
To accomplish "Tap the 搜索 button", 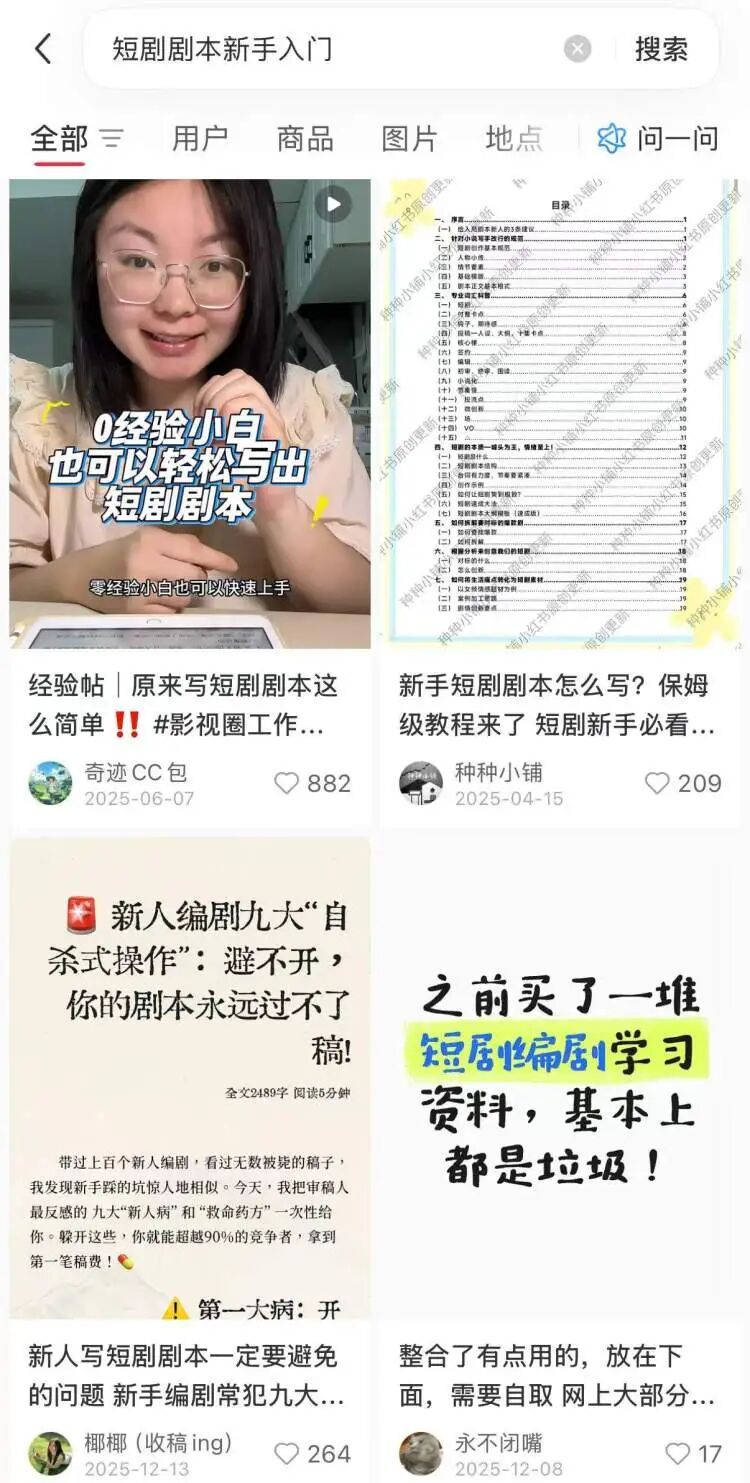I will (661, 49).
